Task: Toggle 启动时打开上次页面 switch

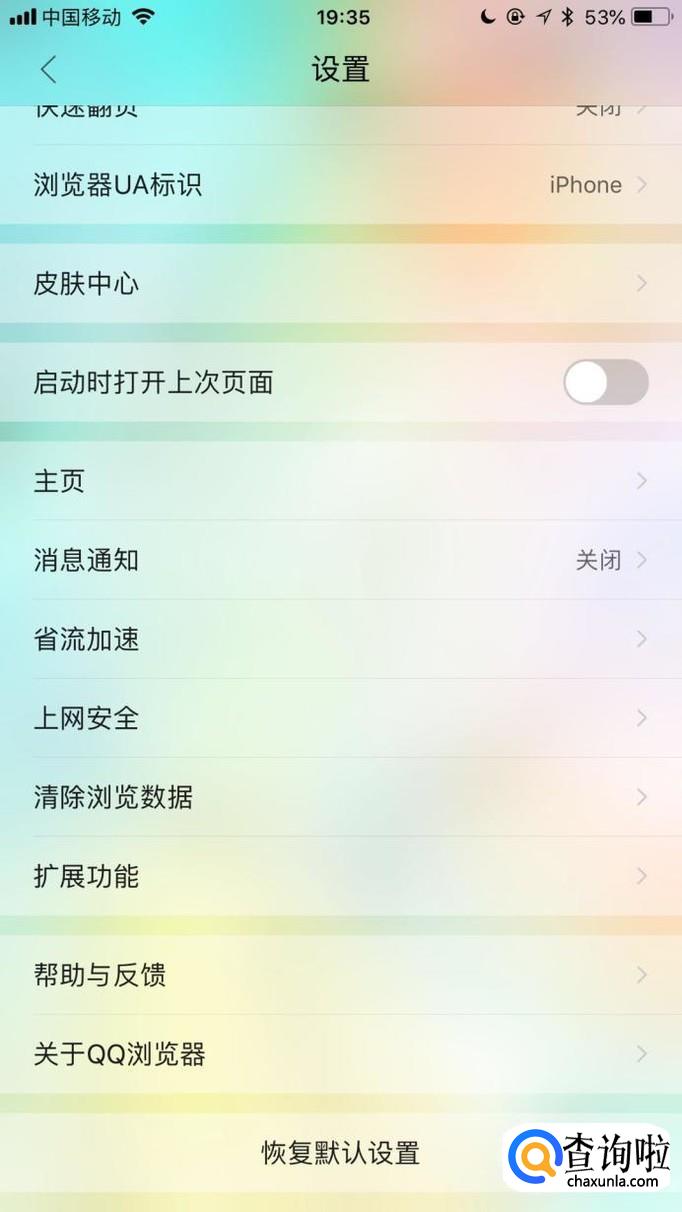Action: (x=605, y=382)
